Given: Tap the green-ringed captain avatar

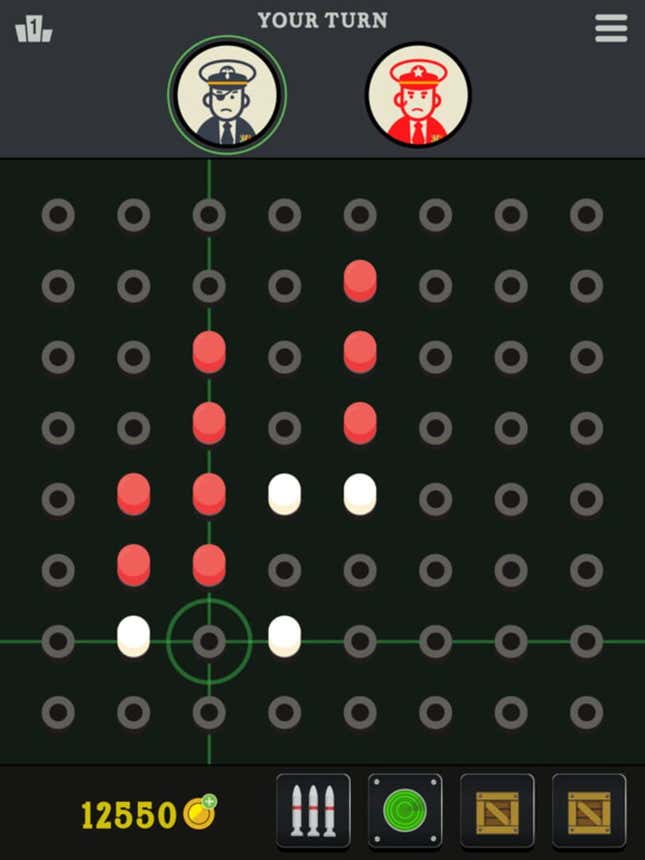Looking at the screenshot, I should pos(227,96).
